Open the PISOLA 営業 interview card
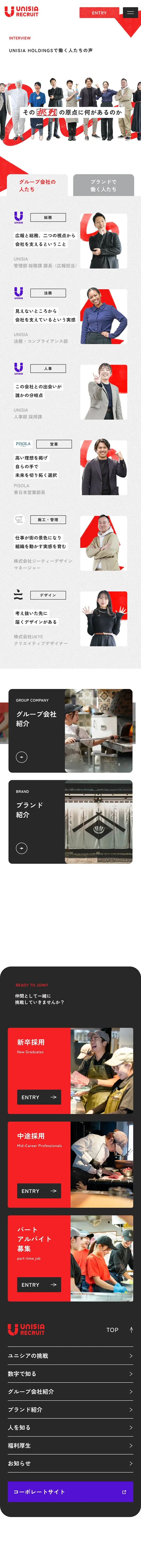141x1568 pixels. pos(70,467)
